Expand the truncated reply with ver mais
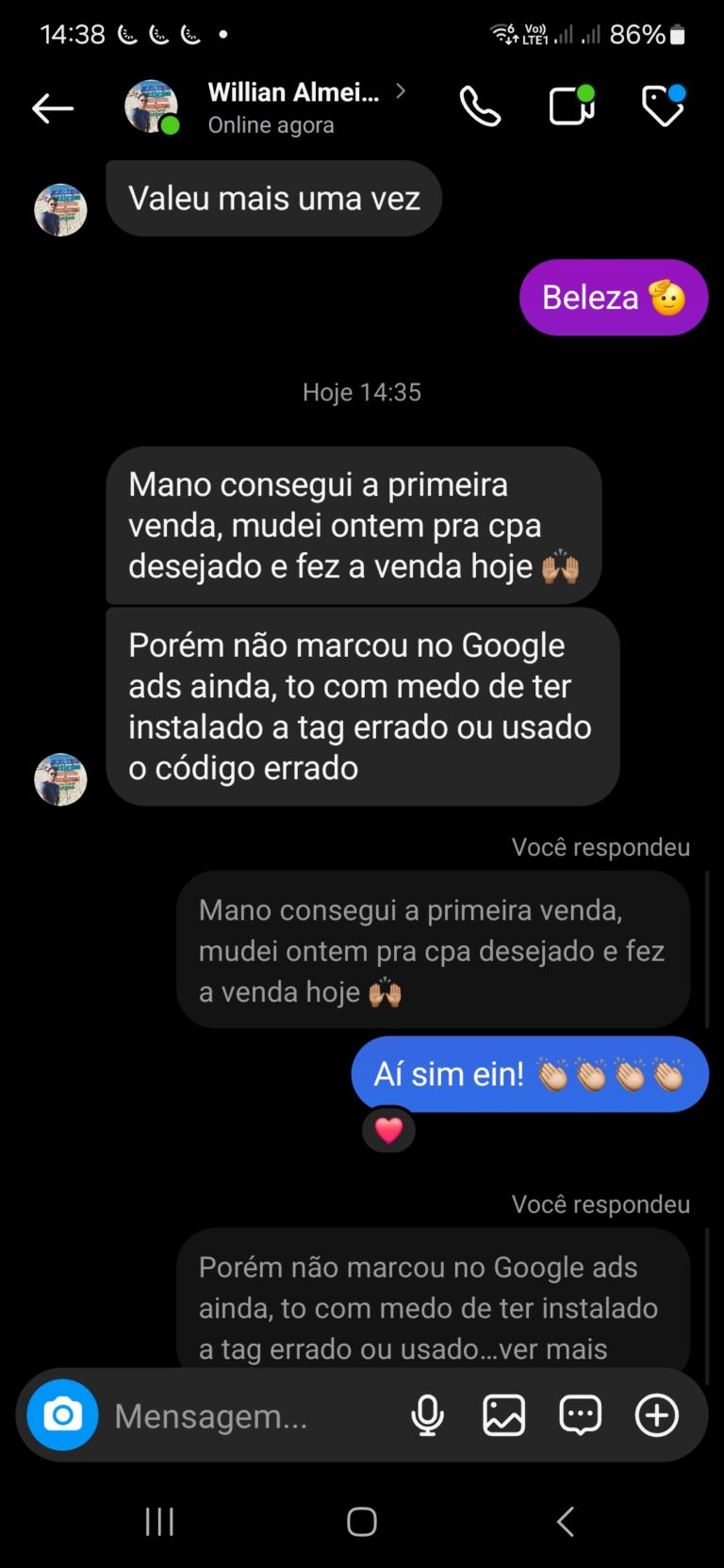The width and height of the screenshot is (724, 1568). (x=557, y=1348)
